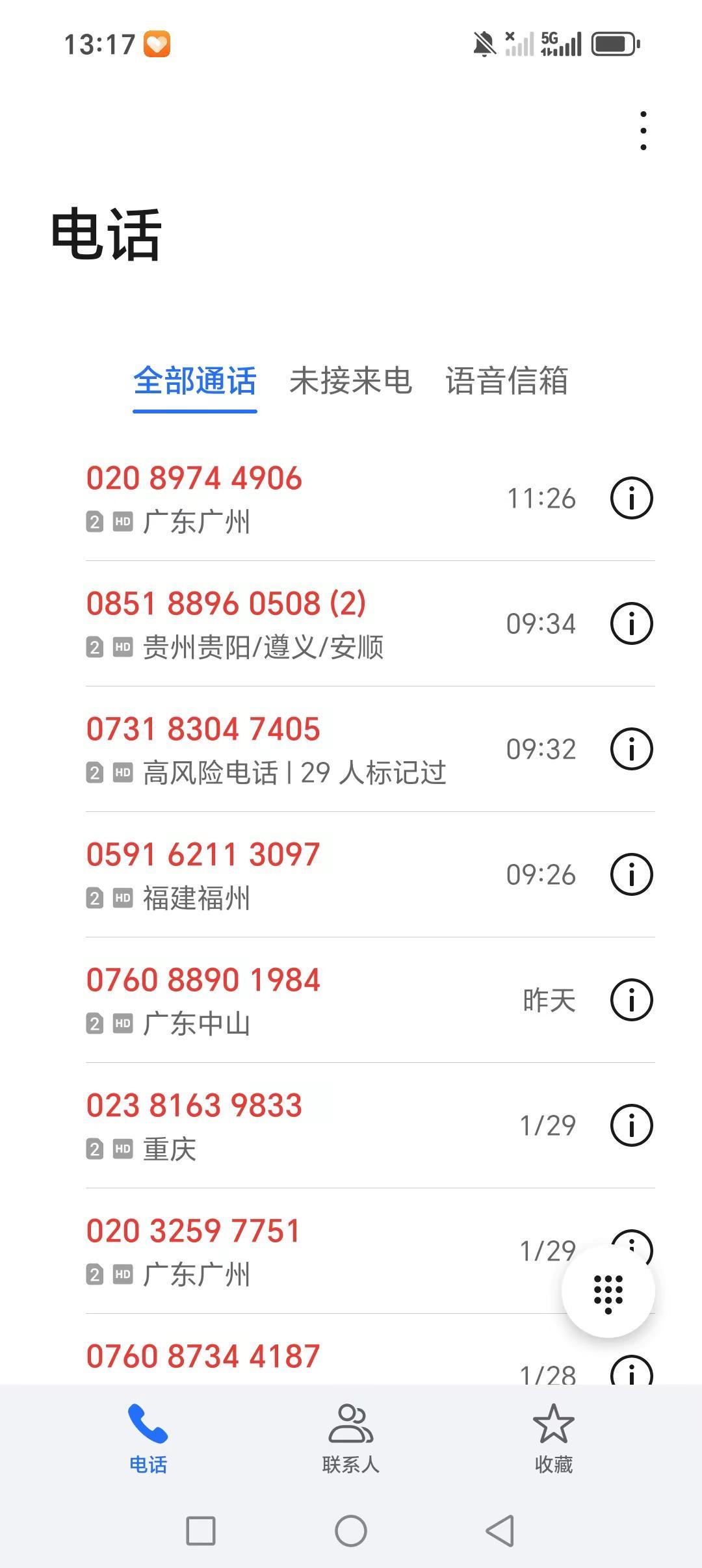Show details of the high-risk 0731 call

coord(630,749)
